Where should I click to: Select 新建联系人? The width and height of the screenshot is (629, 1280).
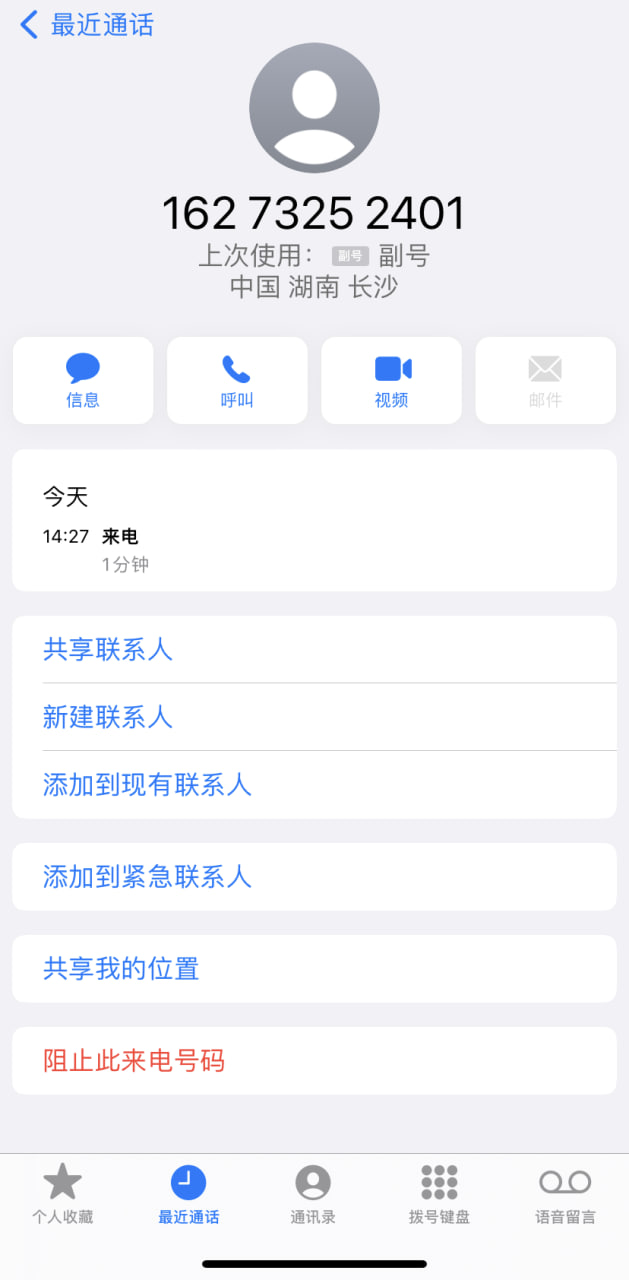click(108, 717)
